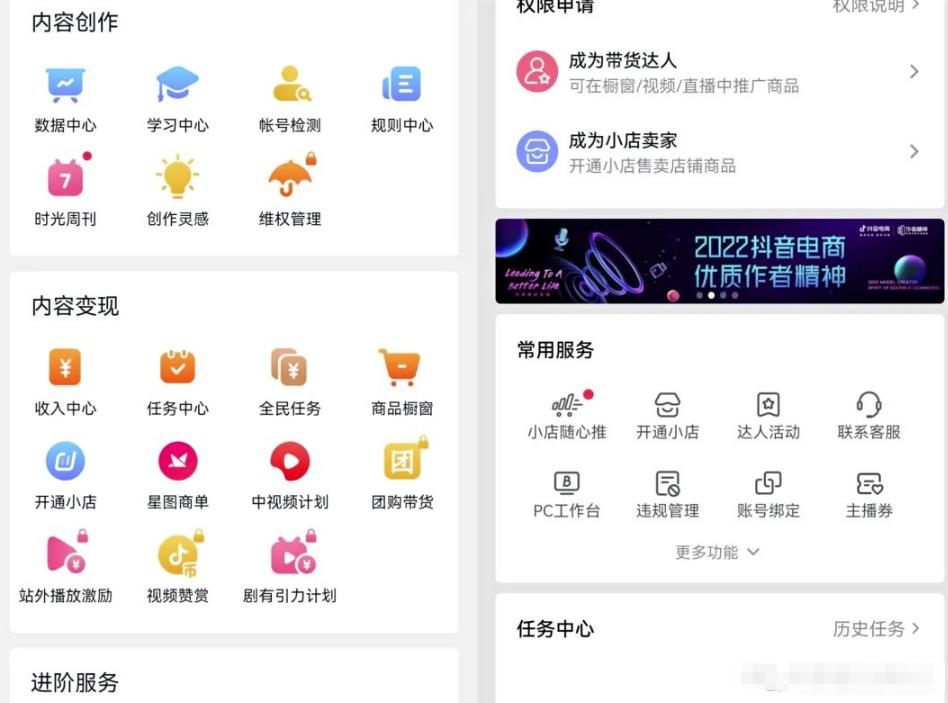Select 成为小店卖家 row

(x=718, y=152)
